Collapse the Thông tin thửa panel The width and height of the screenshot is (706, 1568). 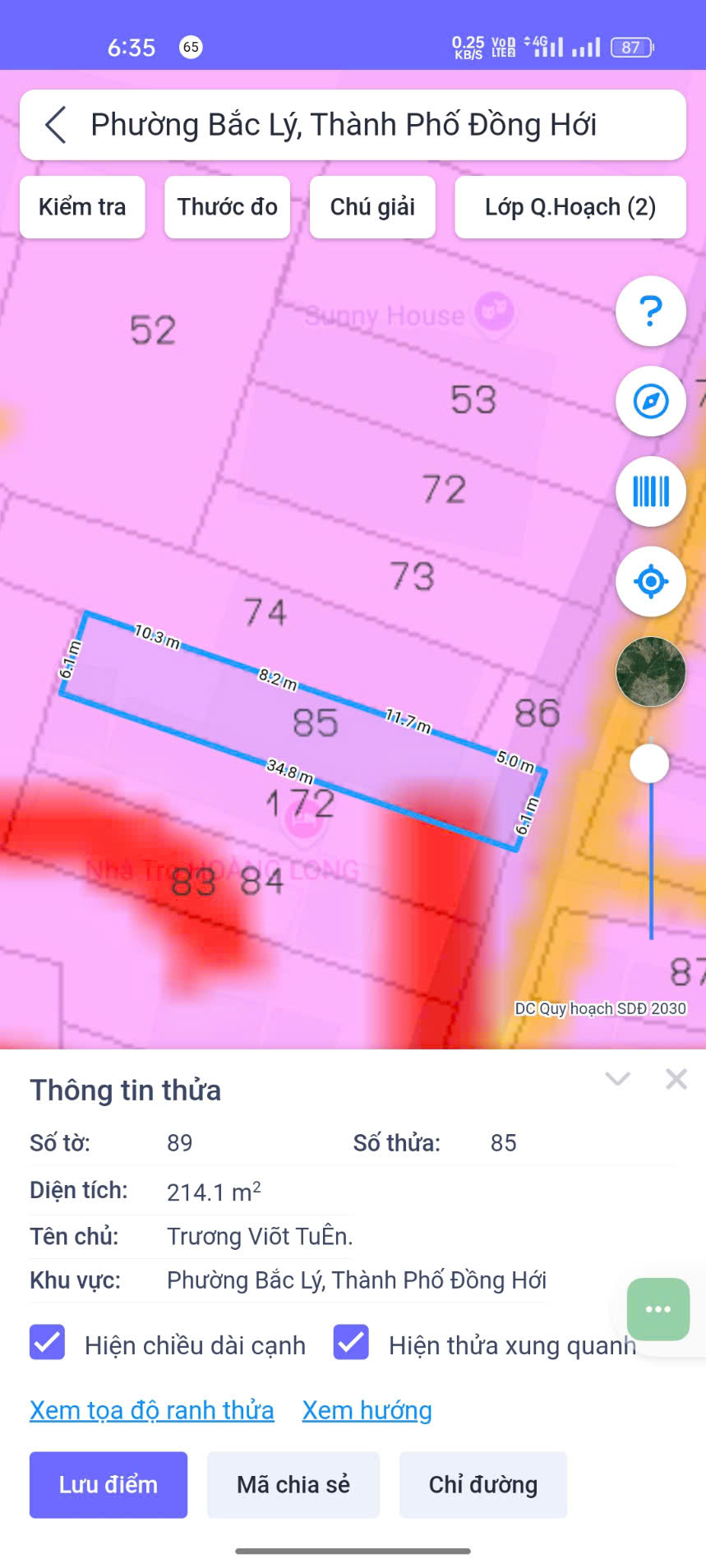pyautogui.click(x=617, y=1079)
